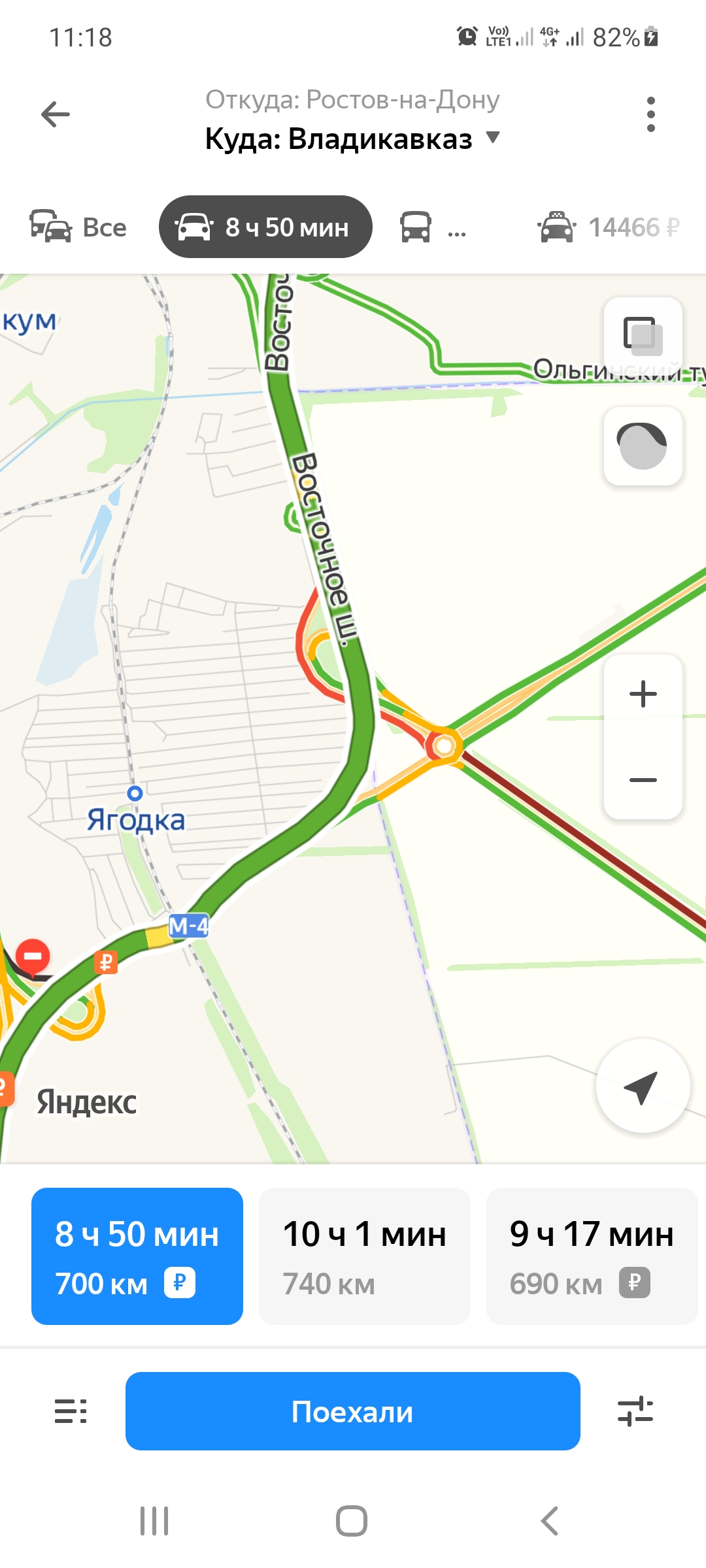Switch to the bus transport tab

[433, 227]
